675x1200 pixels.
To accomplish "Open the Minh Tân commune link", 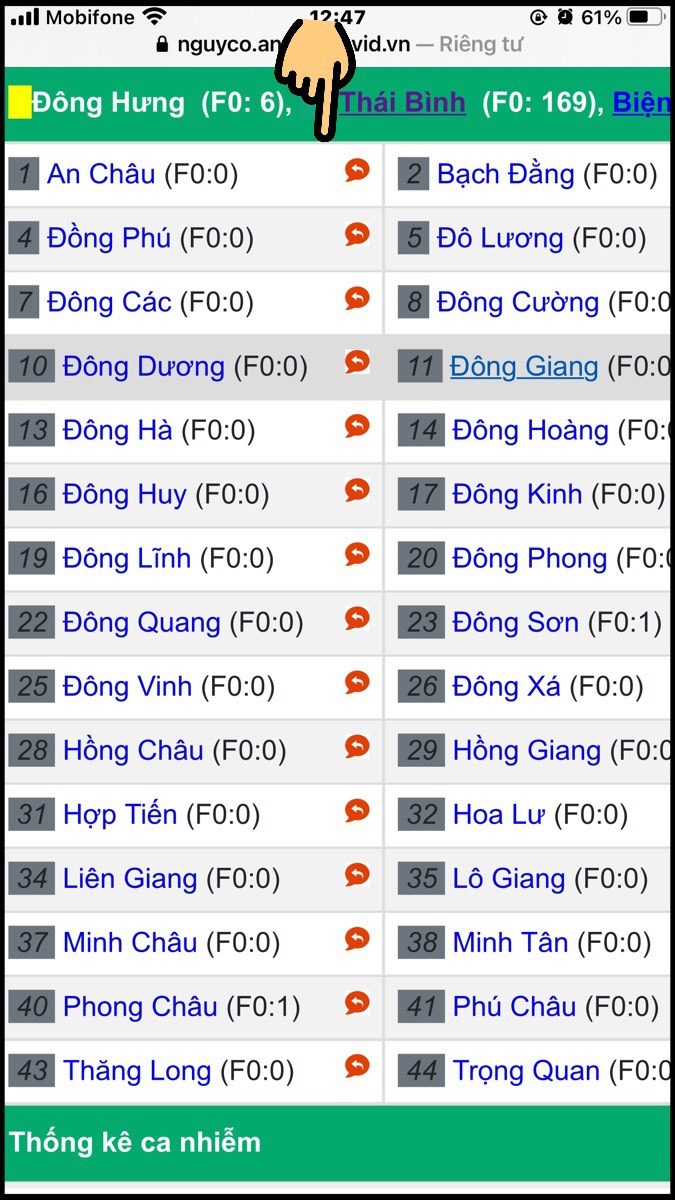I will (x=510, y=943).
